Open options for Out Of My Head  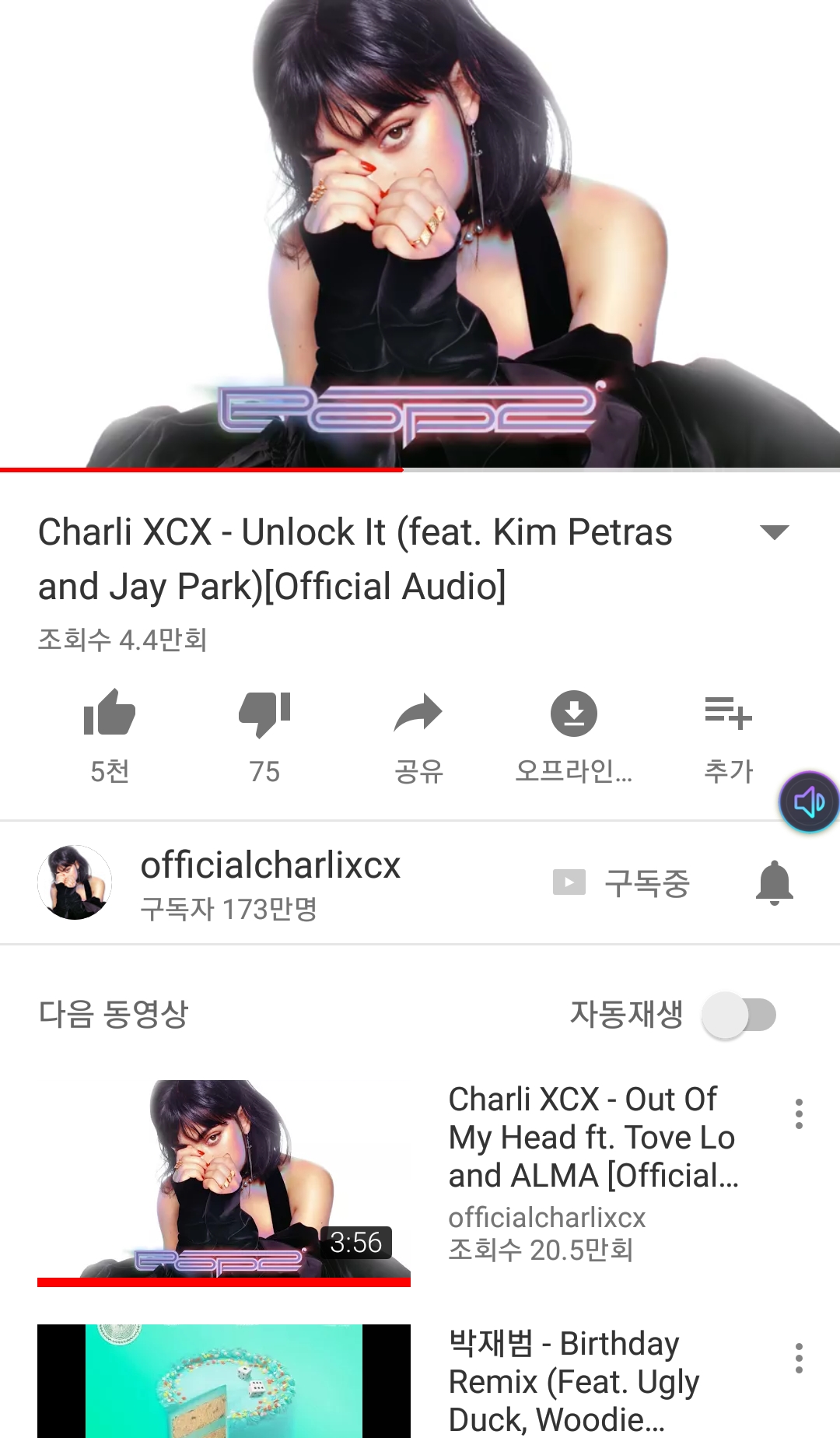pos(799,1114)
